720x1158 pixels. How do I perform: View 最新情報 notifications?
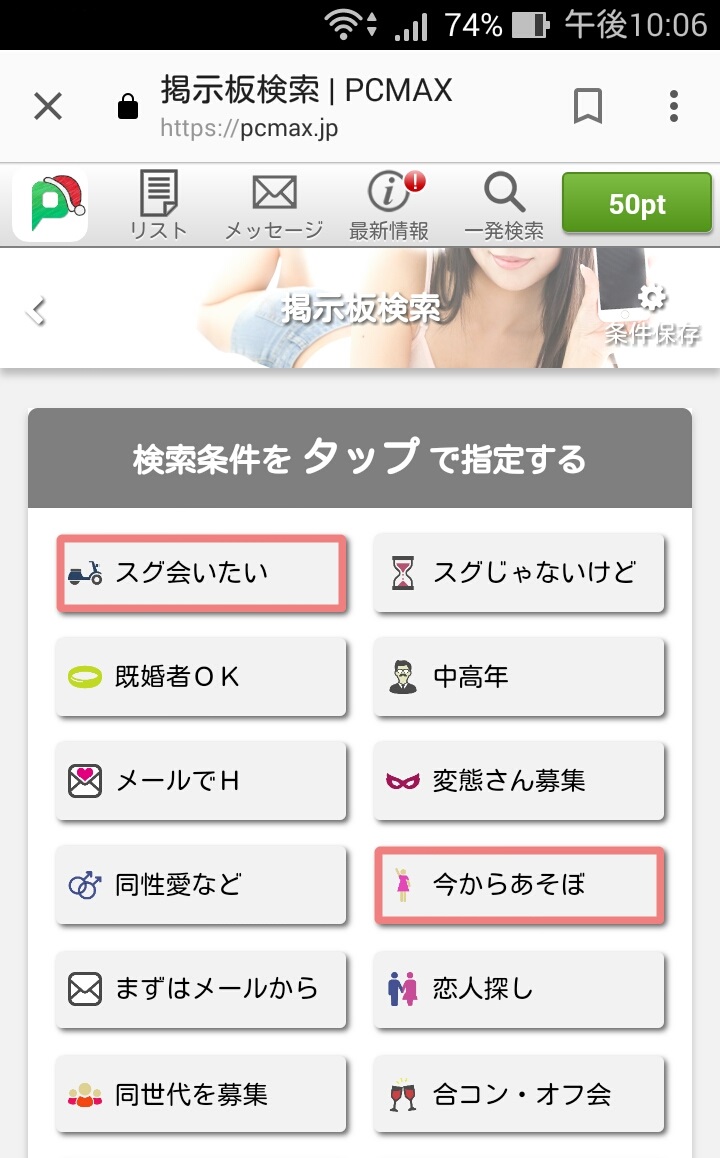(389, 205)
